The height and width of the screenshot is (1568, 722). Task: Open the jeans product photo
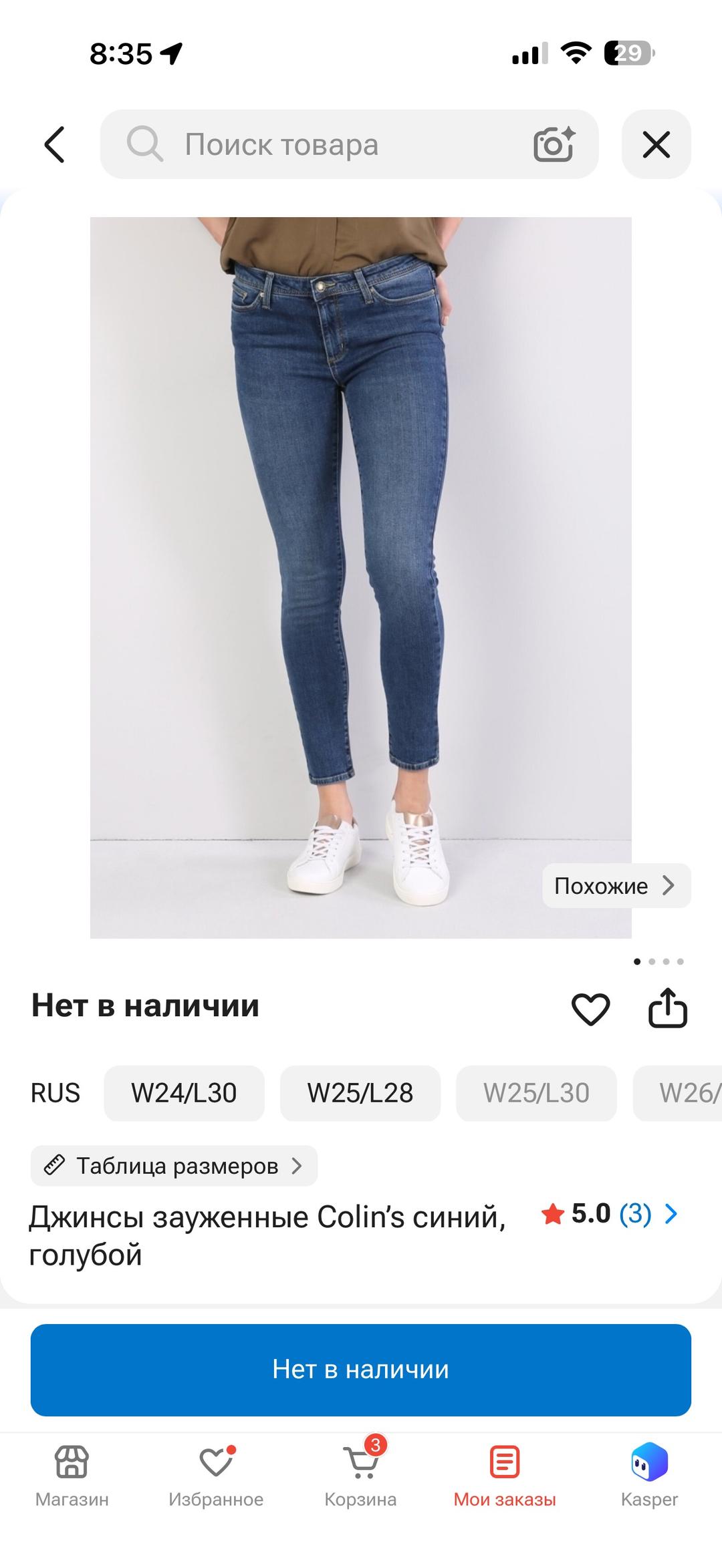point(361,578)
